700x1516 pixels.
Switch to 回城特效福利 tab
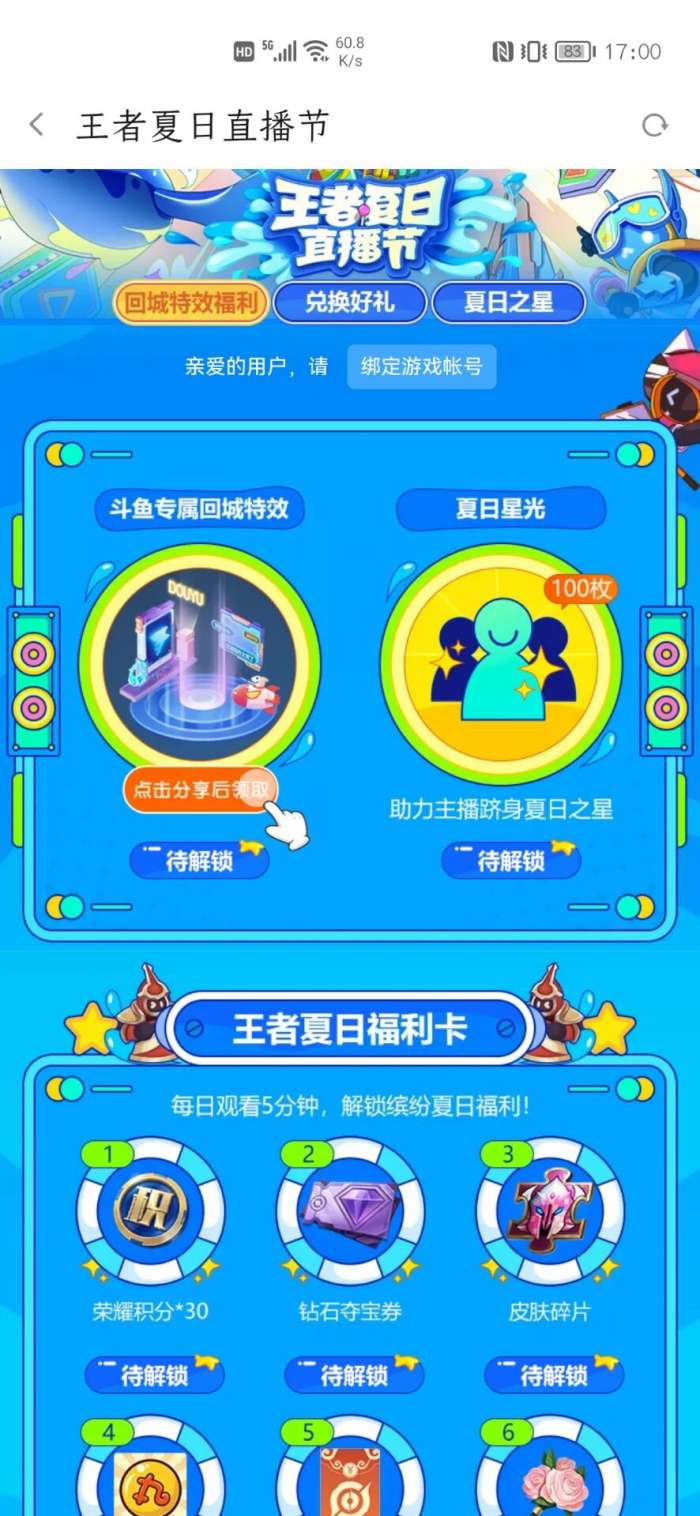click(191, 302)
